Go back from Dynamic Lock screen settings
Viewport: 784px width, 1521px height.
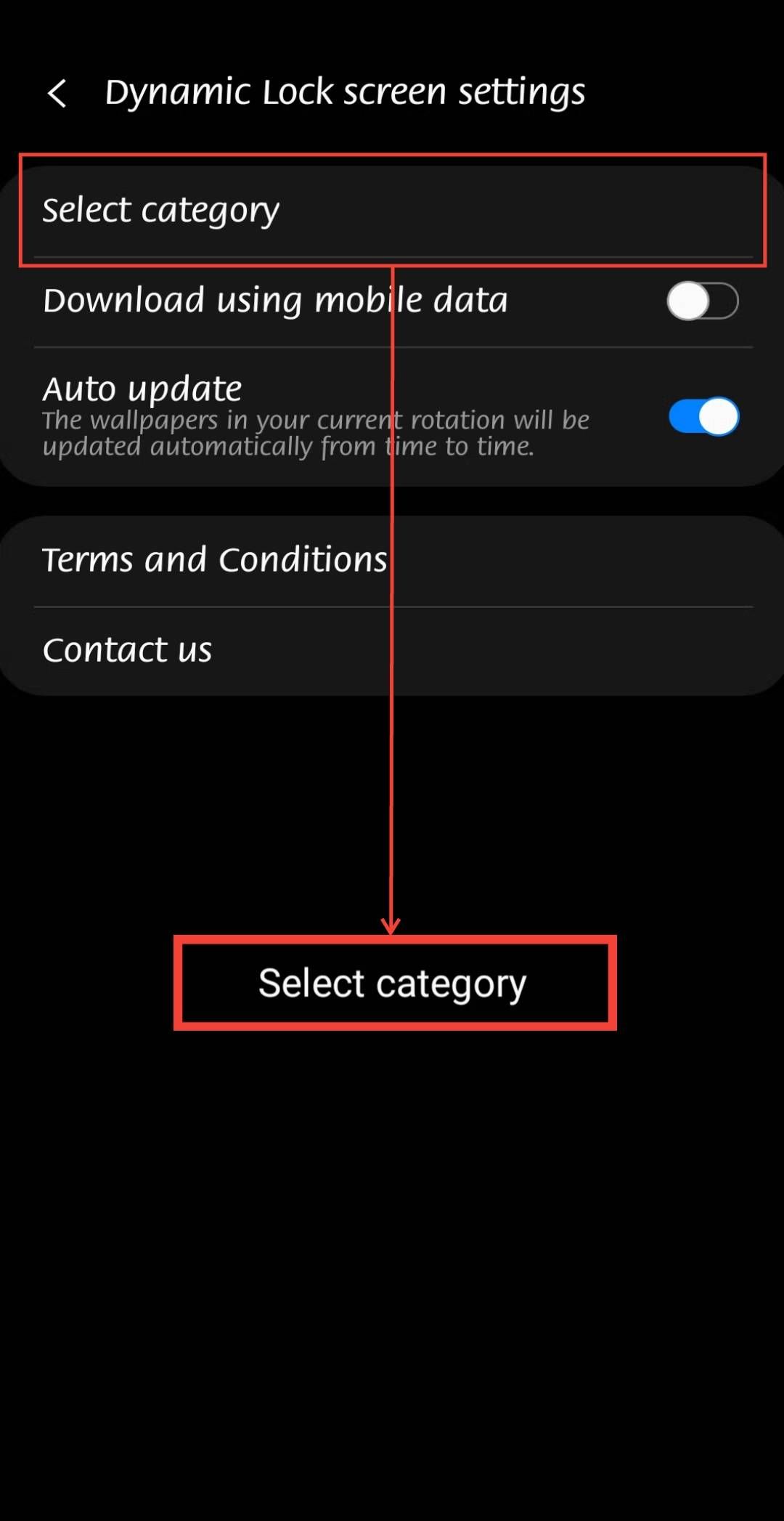[57, 94]
